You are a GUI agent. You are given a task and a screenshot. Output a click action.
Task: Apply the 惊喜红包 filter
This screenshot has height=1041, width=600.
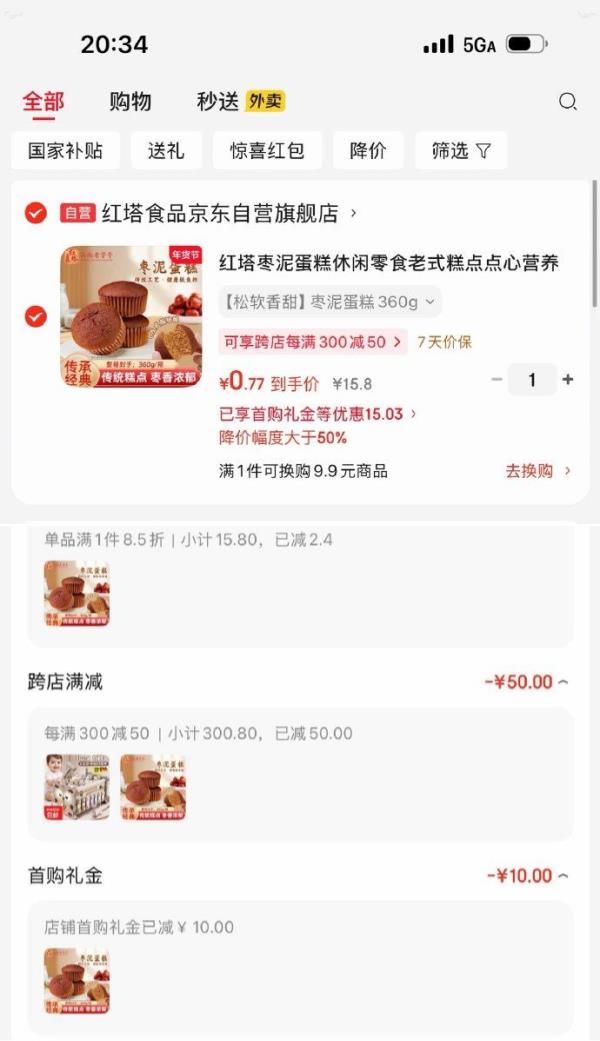point(267,151)
